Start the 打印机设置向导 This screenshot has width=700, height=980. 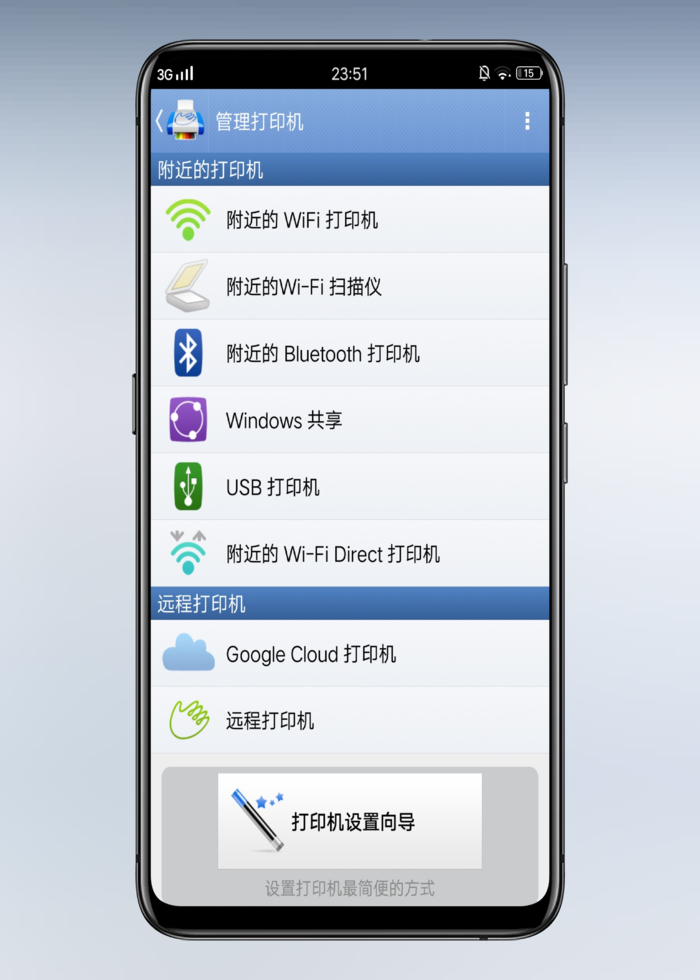[350, 821]
